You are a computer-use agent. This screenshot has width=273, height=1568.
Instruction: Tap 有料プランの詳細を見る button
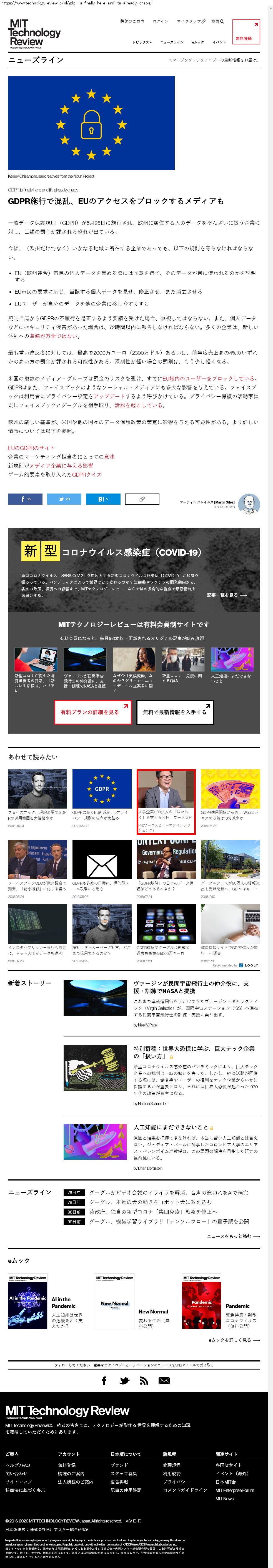[x=93, y=712]
